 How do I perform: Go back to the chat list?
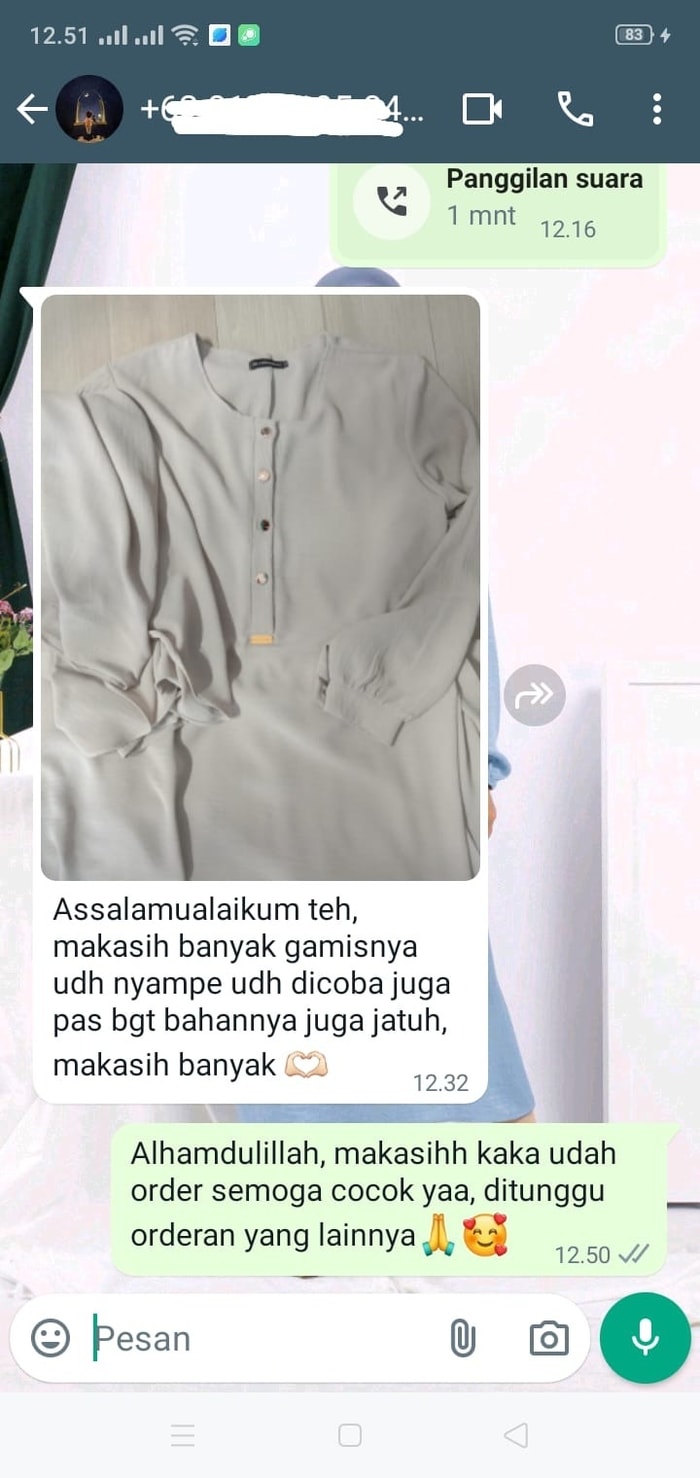click(x=31, y=109)
